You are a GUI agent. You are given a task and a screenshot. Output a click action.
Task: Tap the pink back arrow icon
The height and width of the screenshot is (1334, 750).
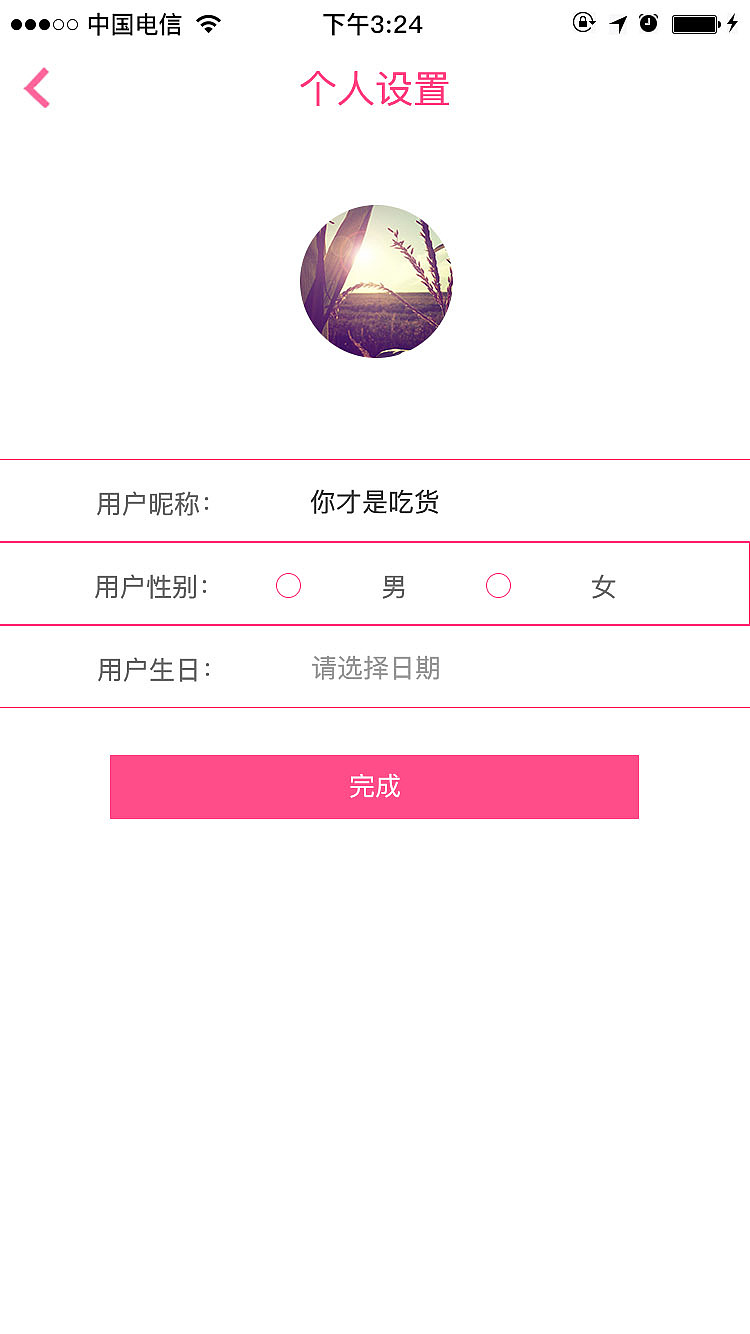(x=36, y=87)
